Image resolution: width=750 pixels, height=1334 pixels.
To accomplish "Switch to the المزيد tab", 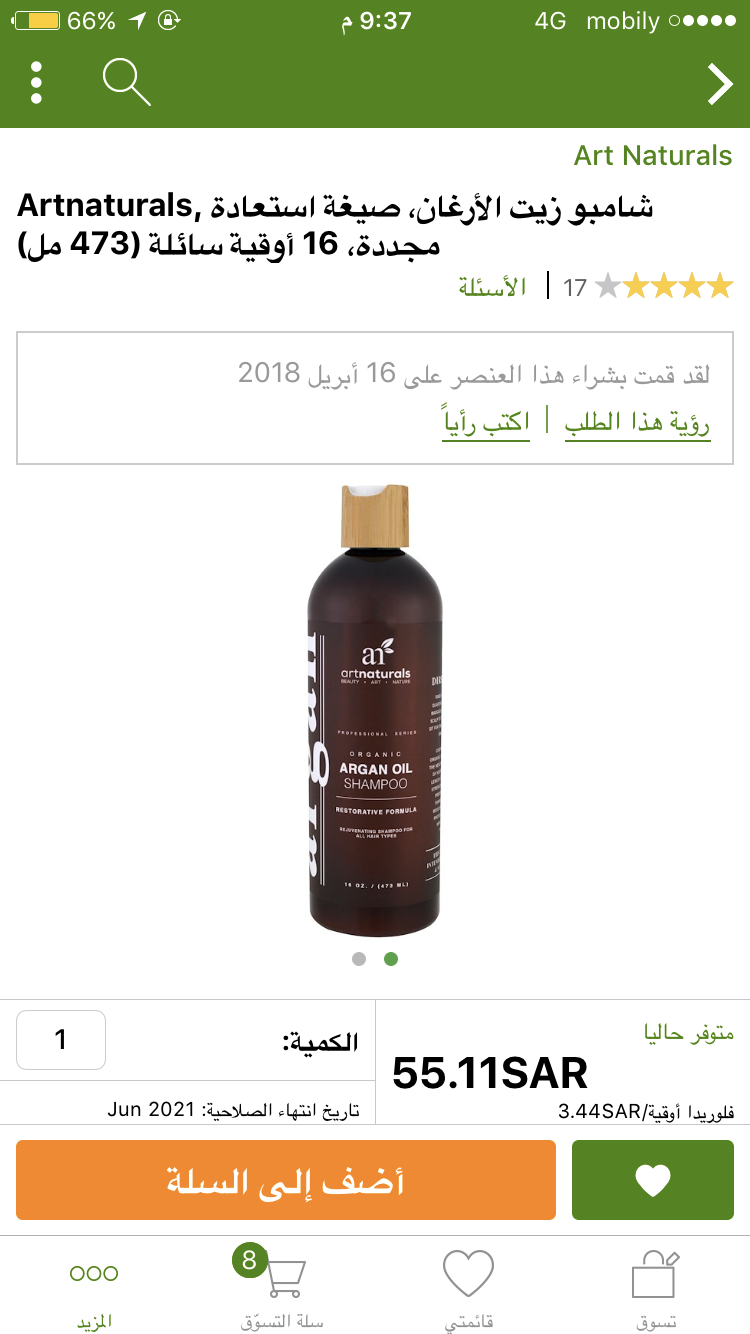I will coord(94,1290).
